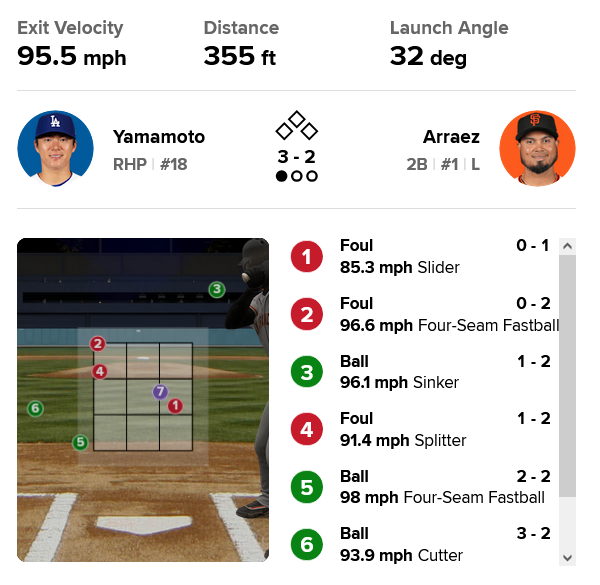
Task: Tap purple pitch marker 7 in strike zone
Action: pos(160,391)
